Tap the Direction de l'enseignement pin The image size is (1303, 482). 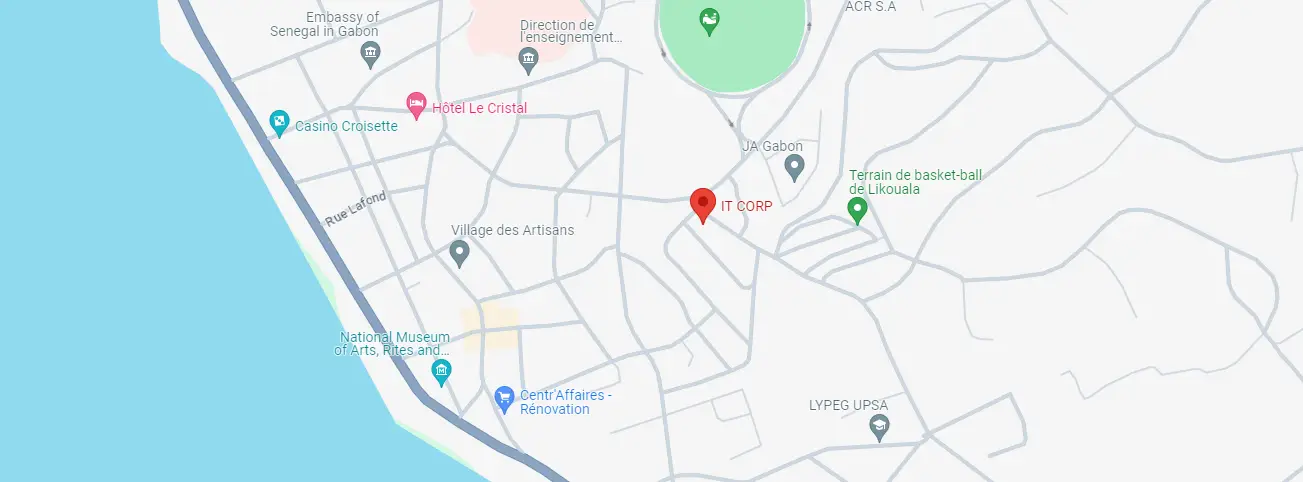[x=529, y=60]
